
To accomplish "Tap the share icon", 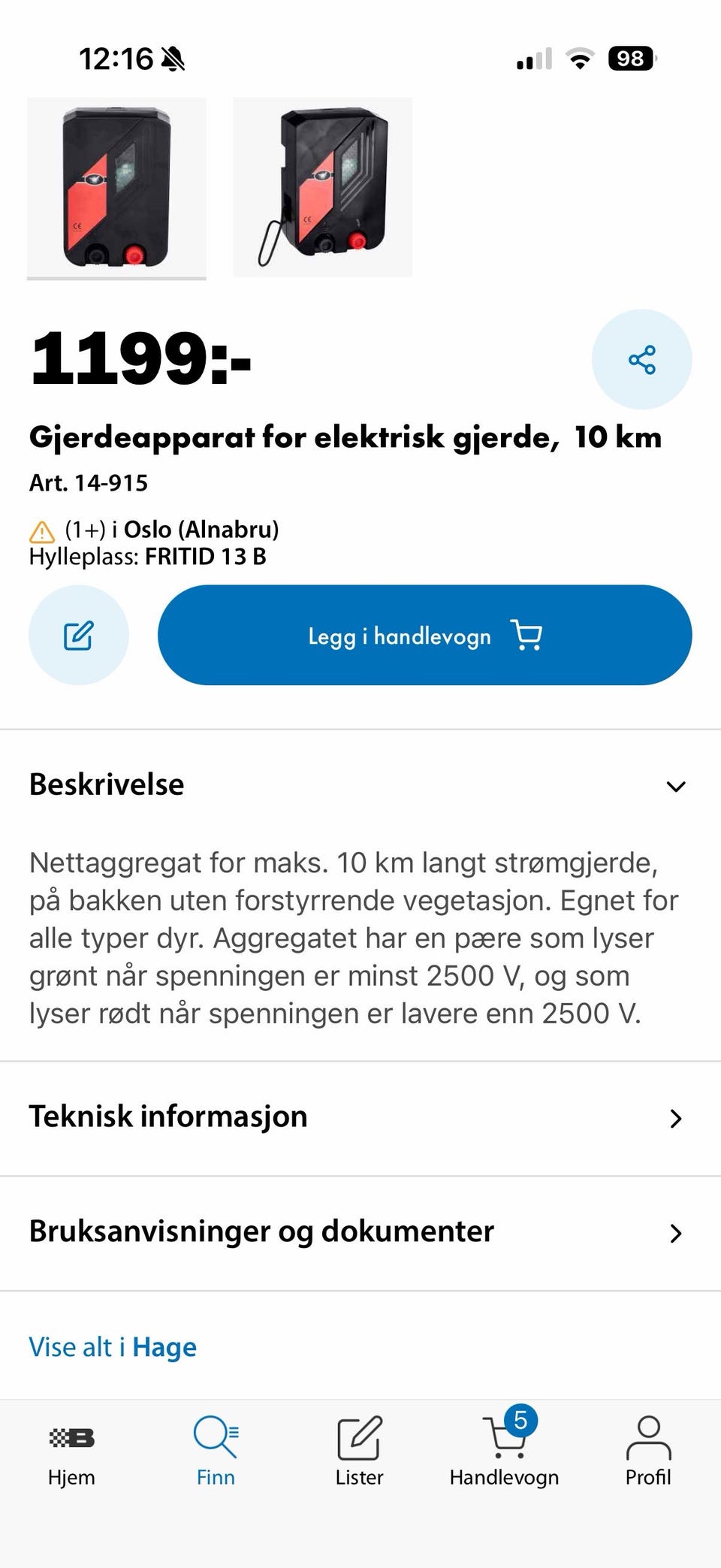I will tap(641, 359).
